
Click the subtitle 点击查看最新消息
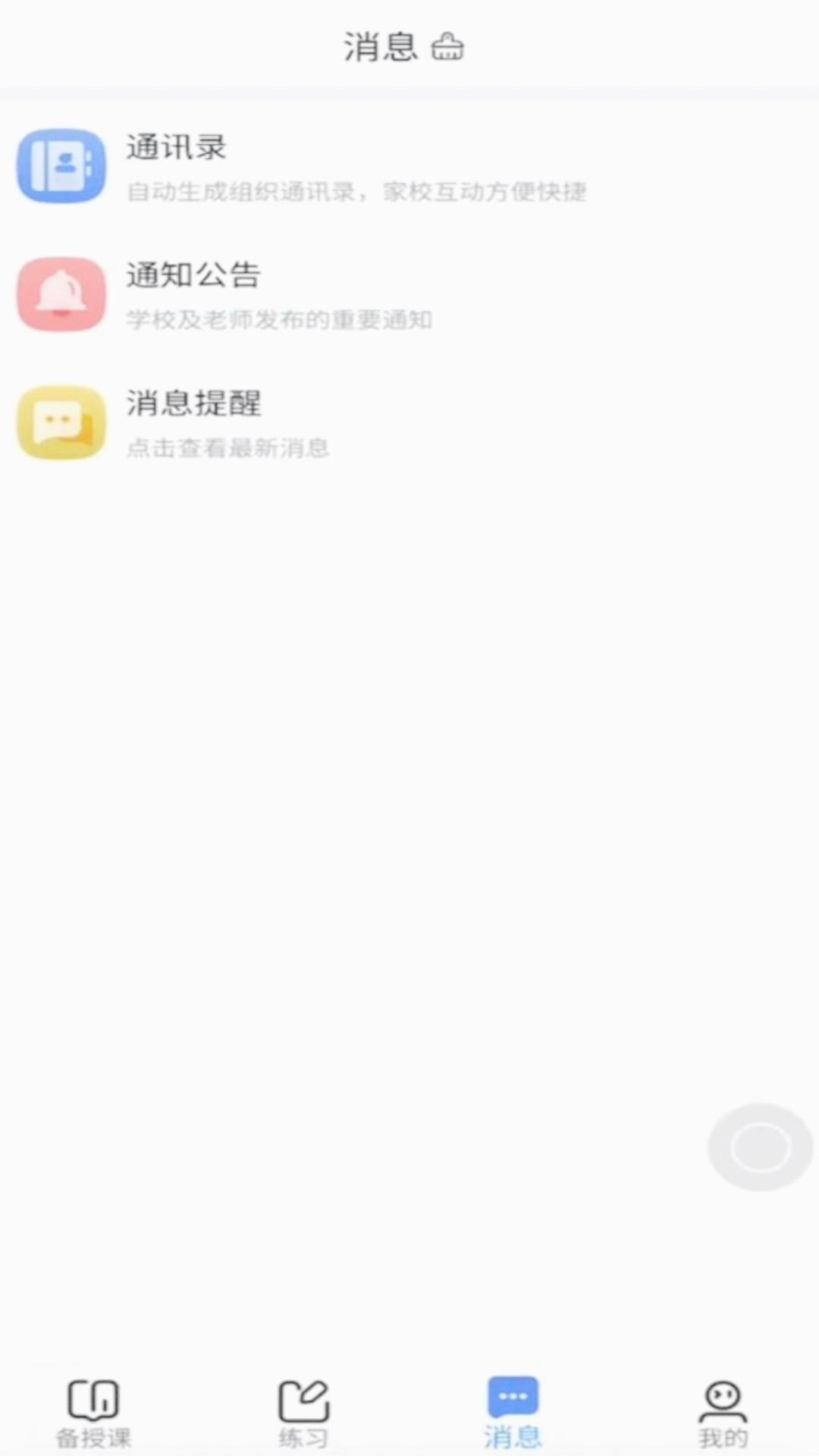coord(227,449)
